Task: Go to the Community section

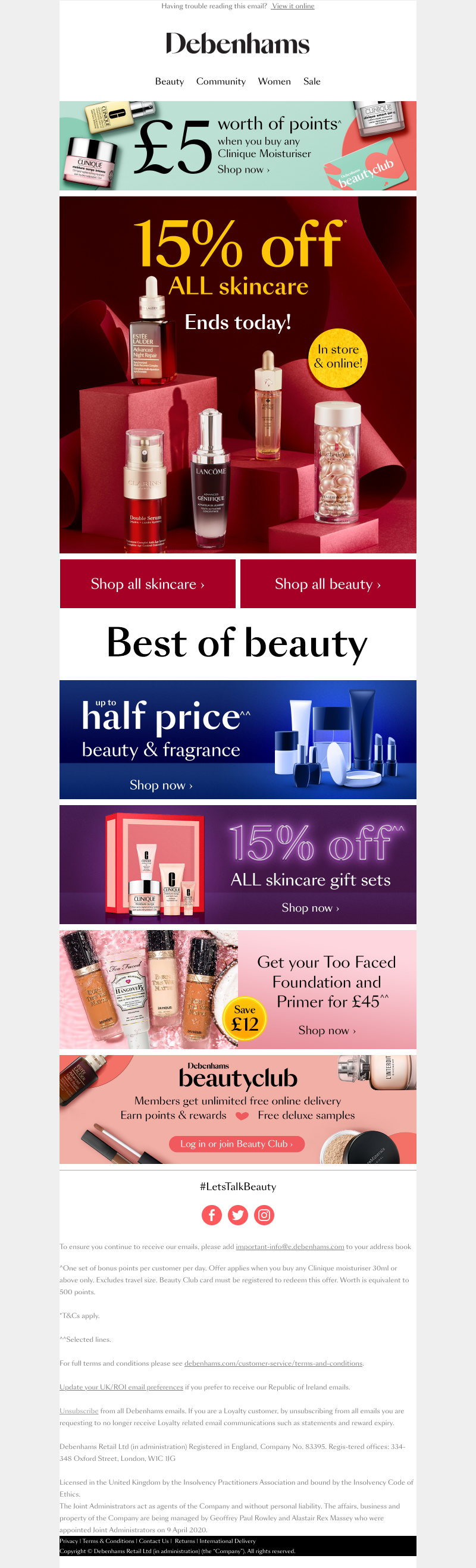Action: point(220,82)
